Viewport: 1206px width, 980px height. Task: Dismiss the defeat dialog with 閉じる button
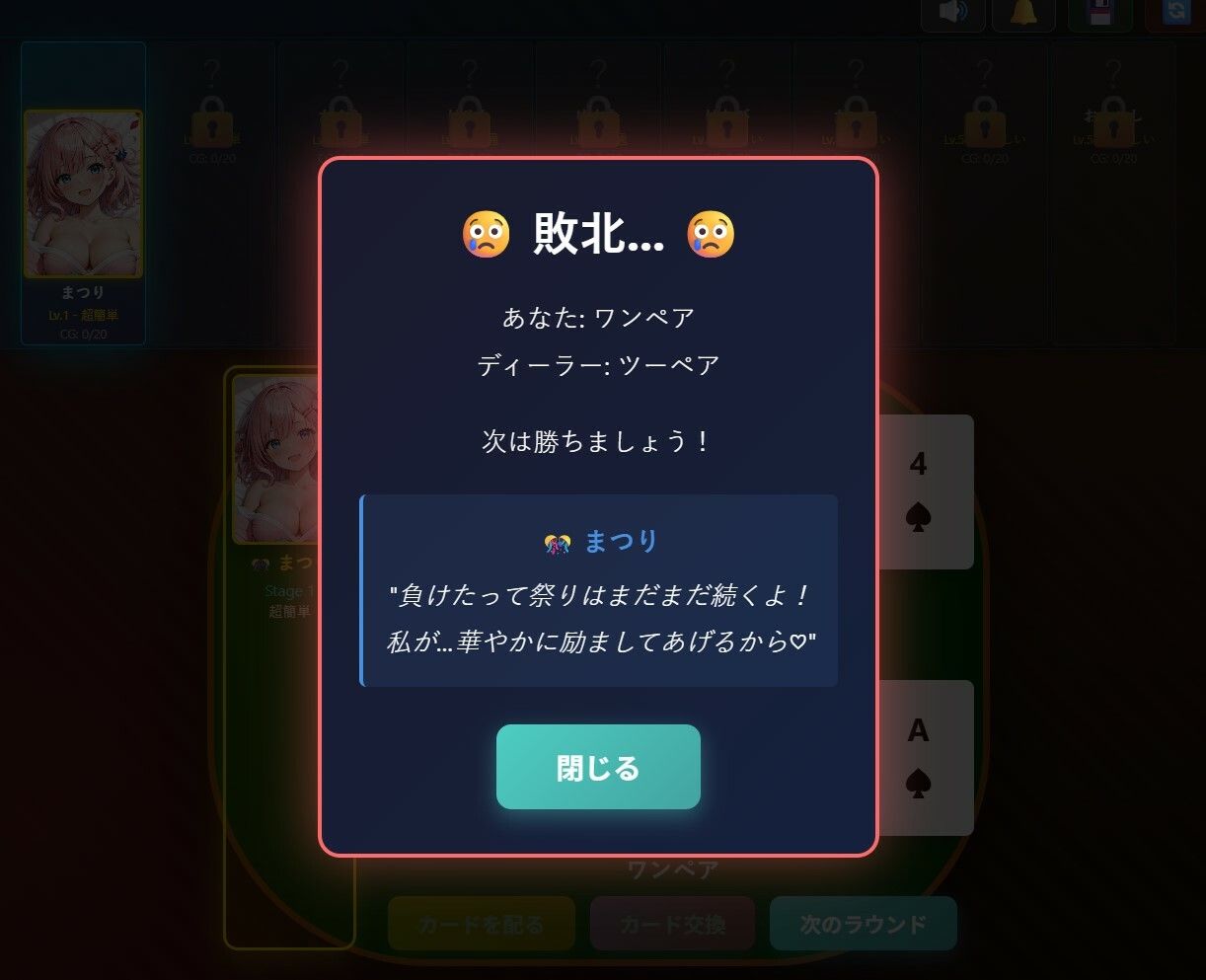[598, 767]
